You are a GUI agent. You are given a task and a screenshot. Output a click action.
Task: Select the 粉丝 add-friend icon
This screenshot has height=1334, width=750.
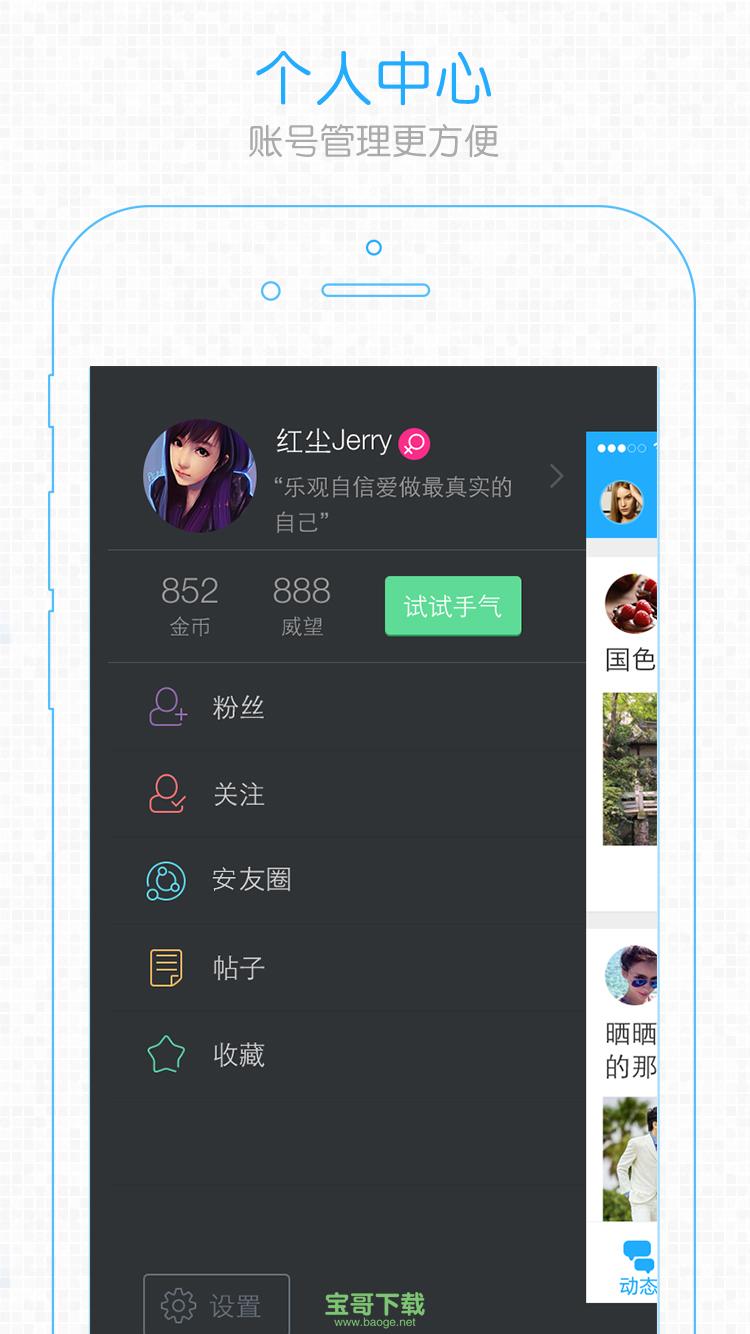point(167,707)
